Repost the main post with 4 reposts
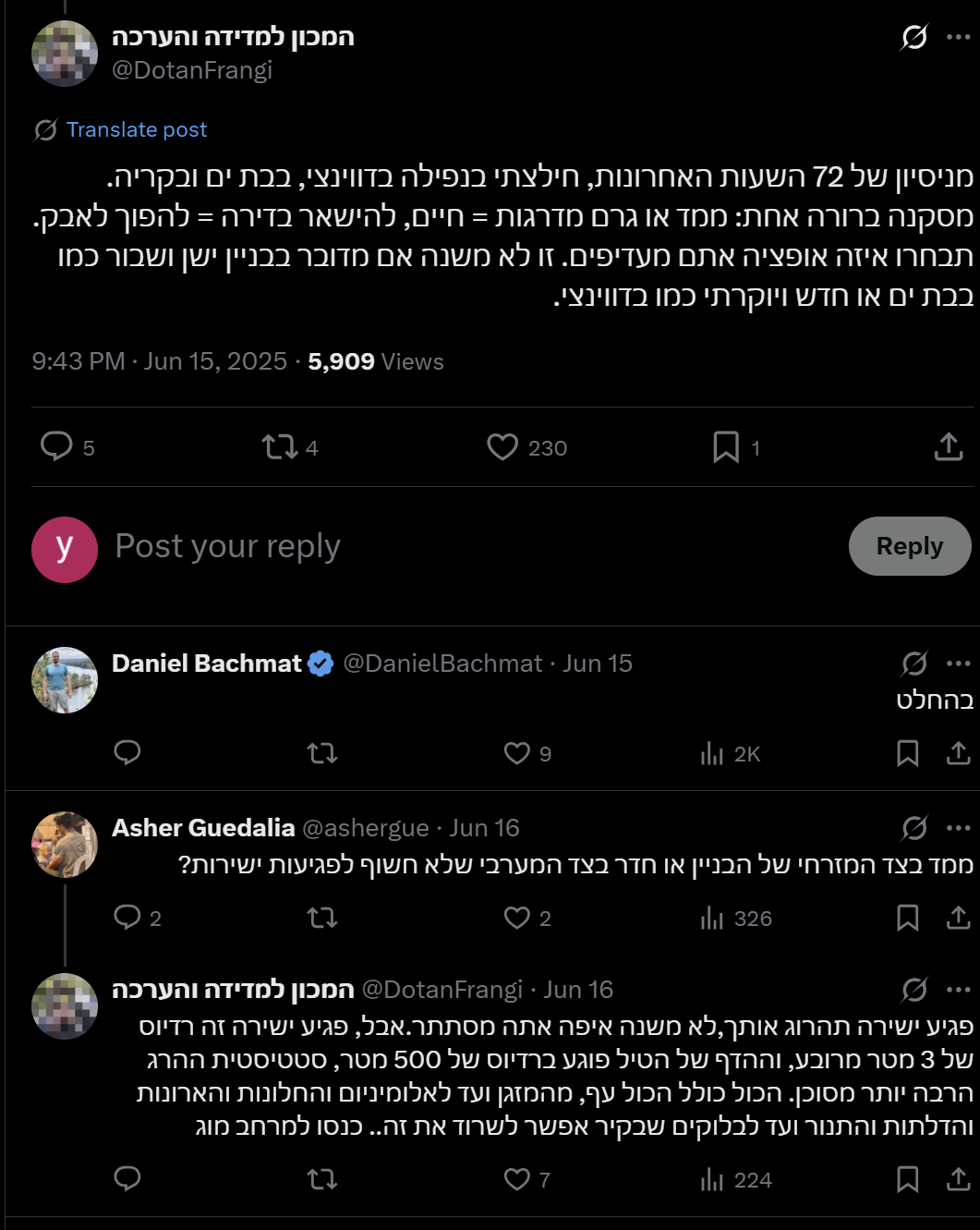The width and height of the screenshot is (980, 1230). click(x=279, y=447)
